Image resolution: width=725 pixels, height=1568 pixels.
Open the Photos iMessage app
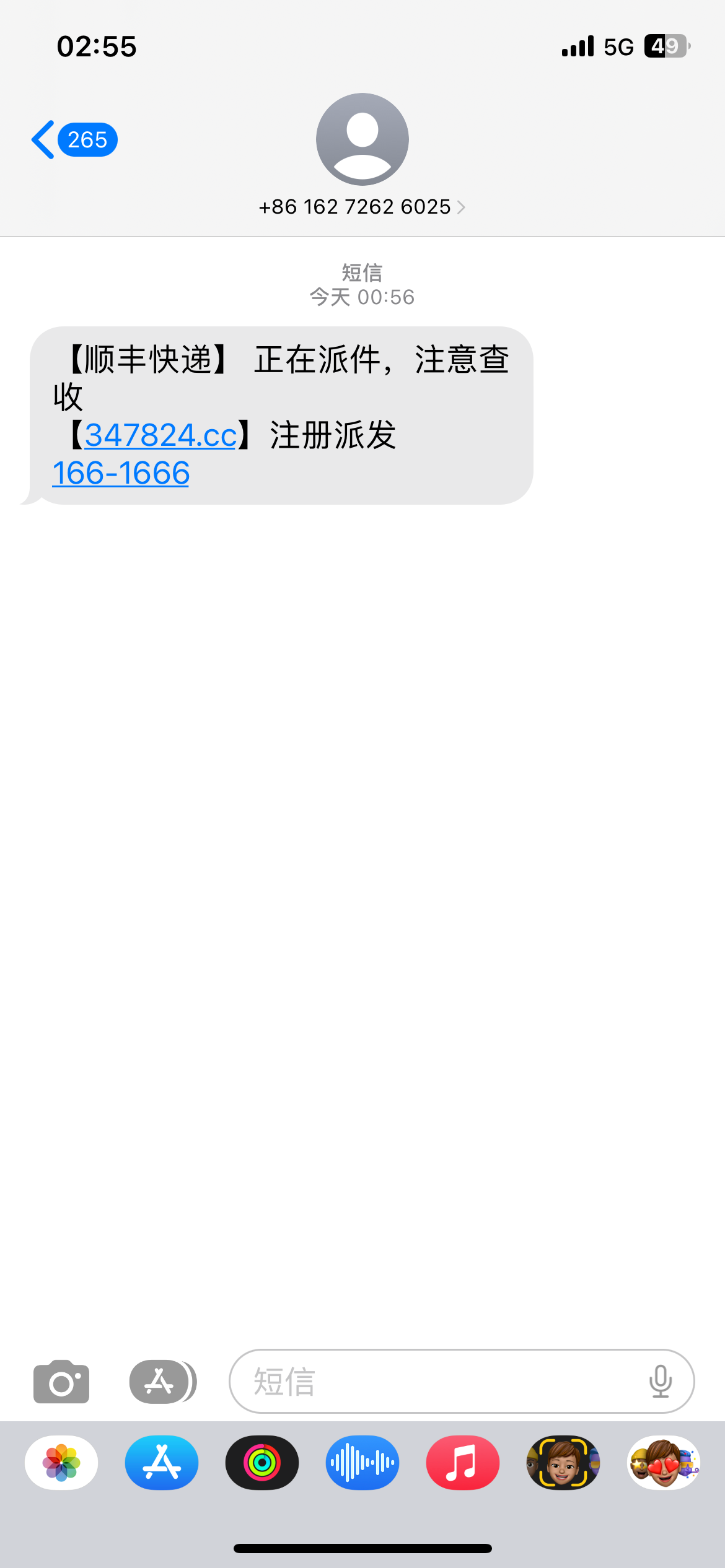(x=61, y=1462)
